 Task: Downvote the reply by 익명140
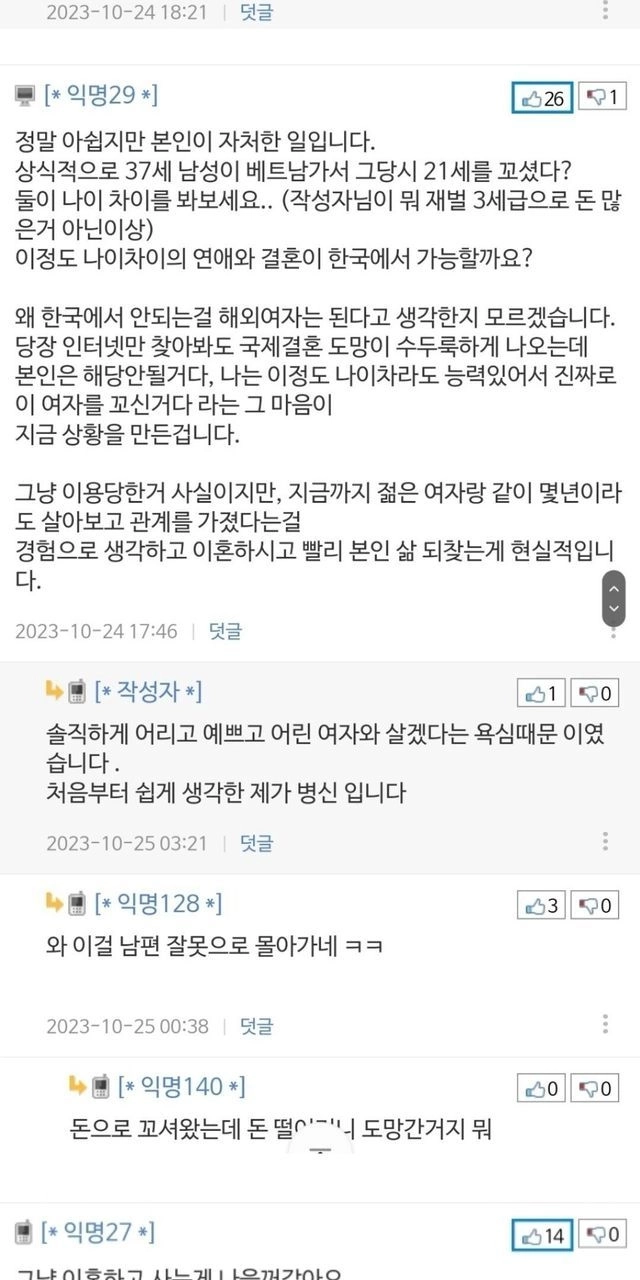pos(598,1088)
